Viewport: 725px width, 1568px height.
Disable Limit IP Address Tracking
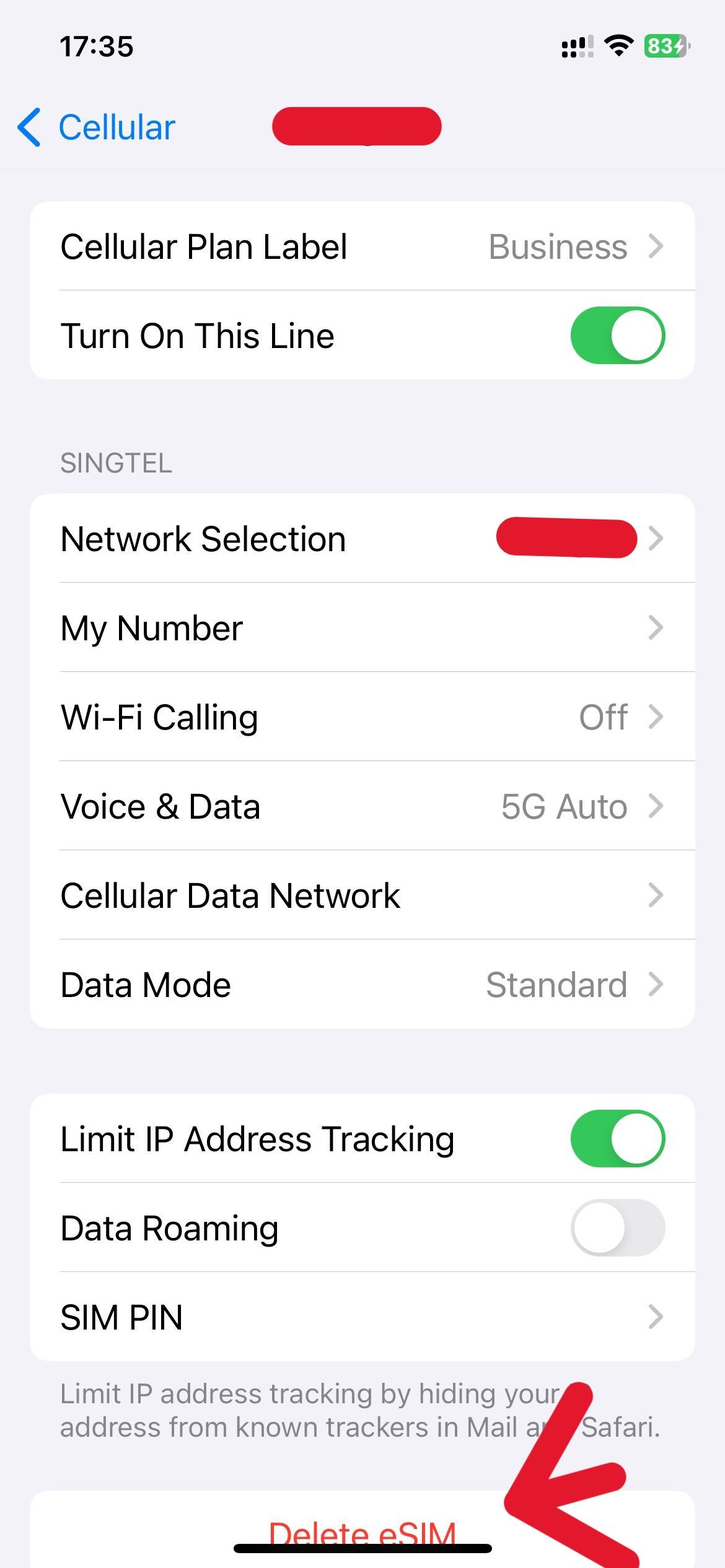617,1138
